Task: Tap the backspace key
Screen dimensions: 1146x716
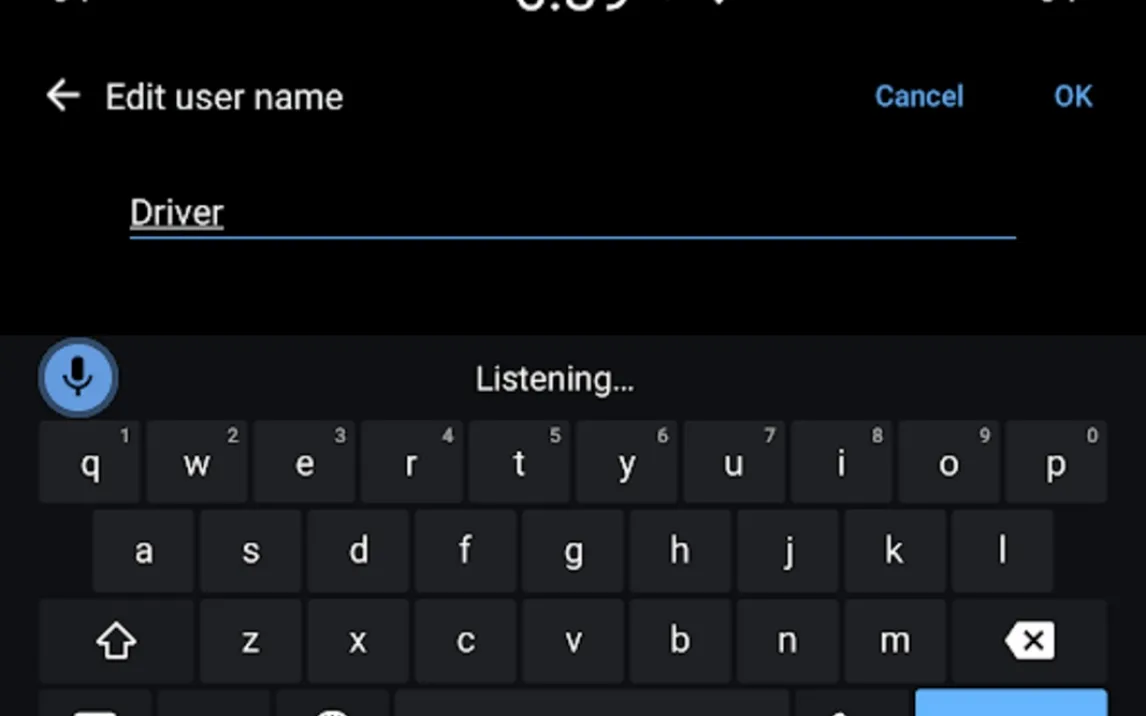Action: pyautogui.click(x=1029, y=640)
